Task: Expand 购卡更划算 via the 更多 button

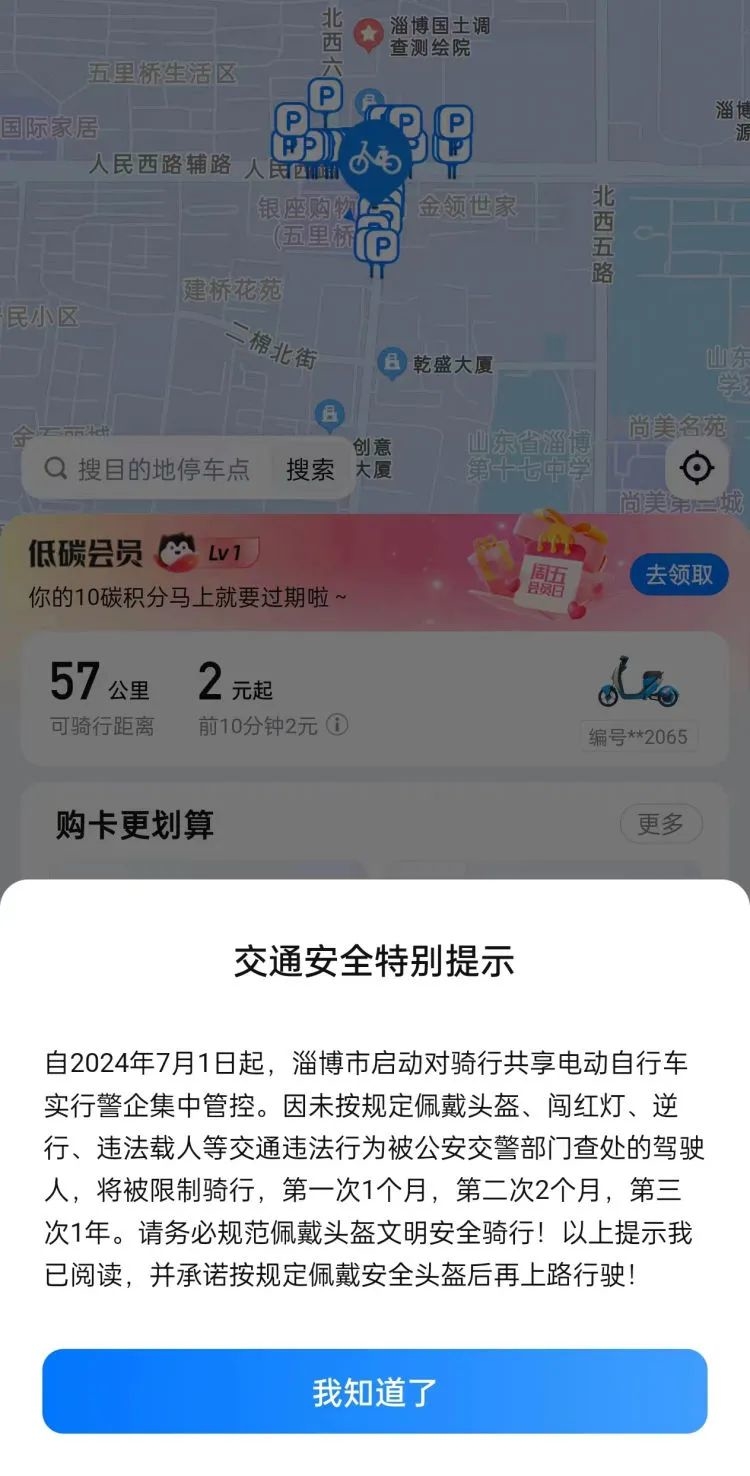Action: [x=660, y=824]
